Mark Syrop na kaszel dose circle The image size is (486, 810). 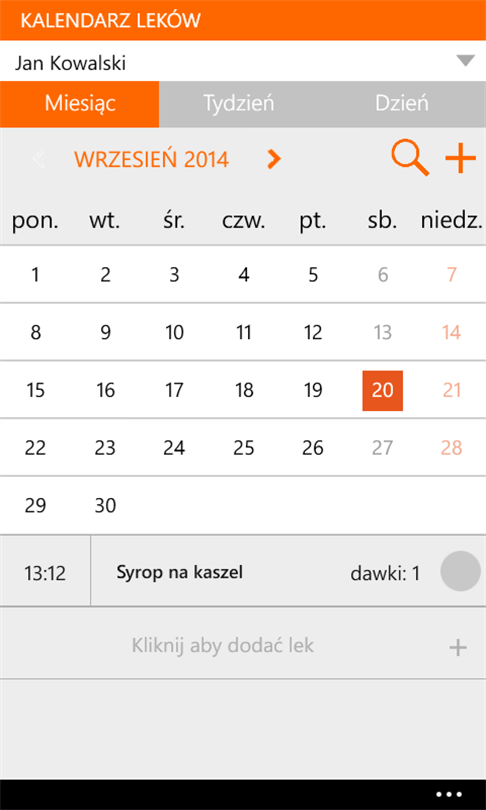pos(461,571)
